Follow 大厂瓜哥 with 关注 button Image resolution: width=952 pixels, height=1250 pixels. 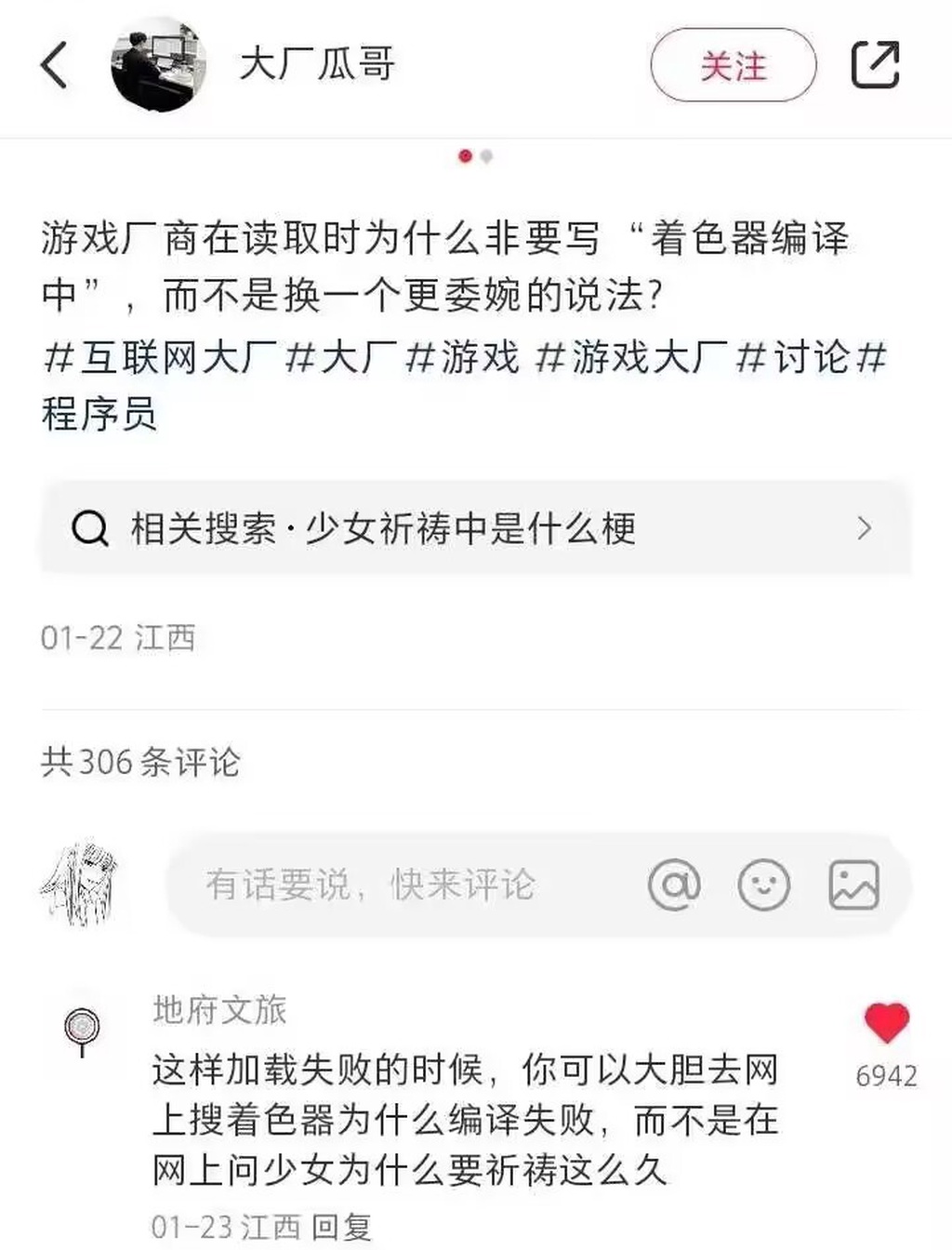point(733,65)
